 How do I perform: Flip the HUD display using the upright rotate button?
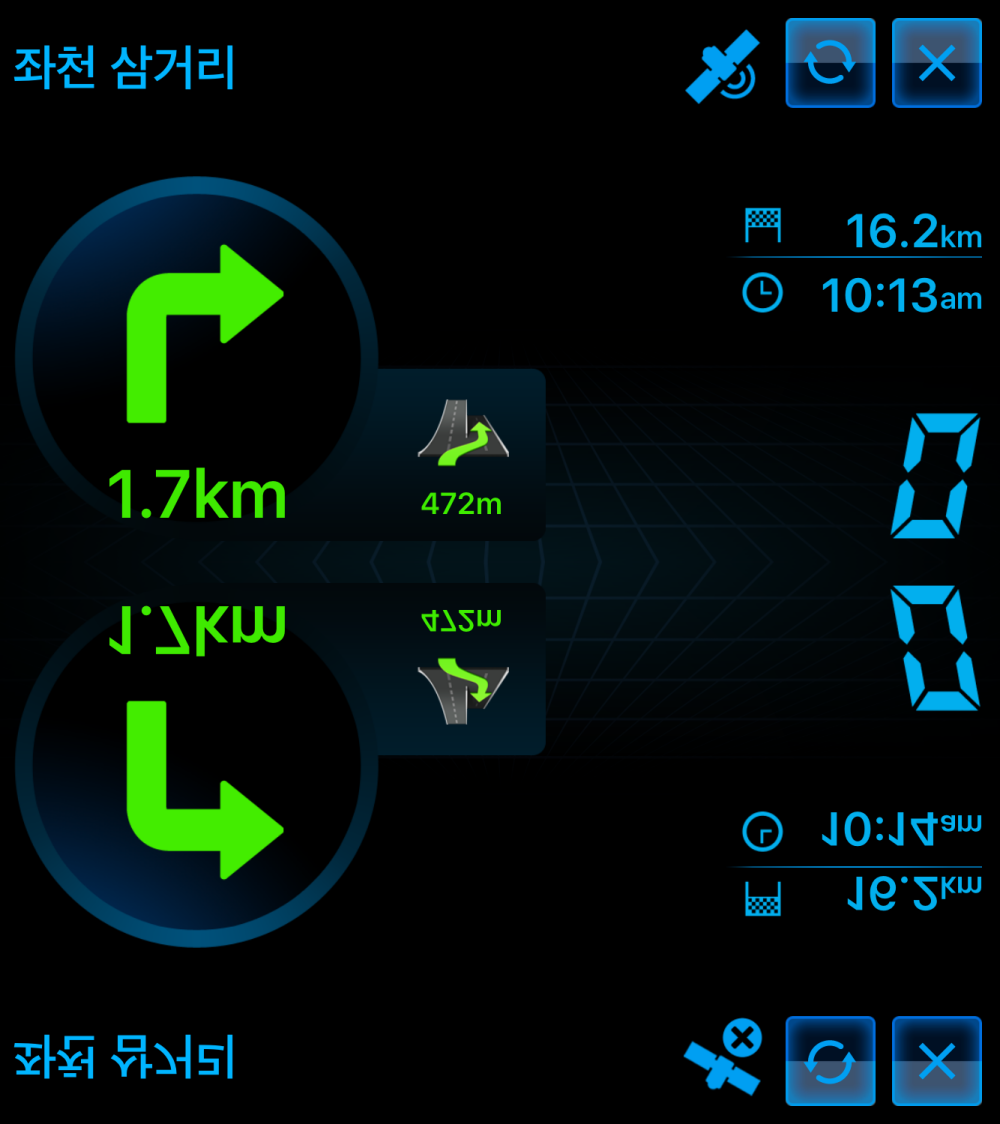[830, 63]
